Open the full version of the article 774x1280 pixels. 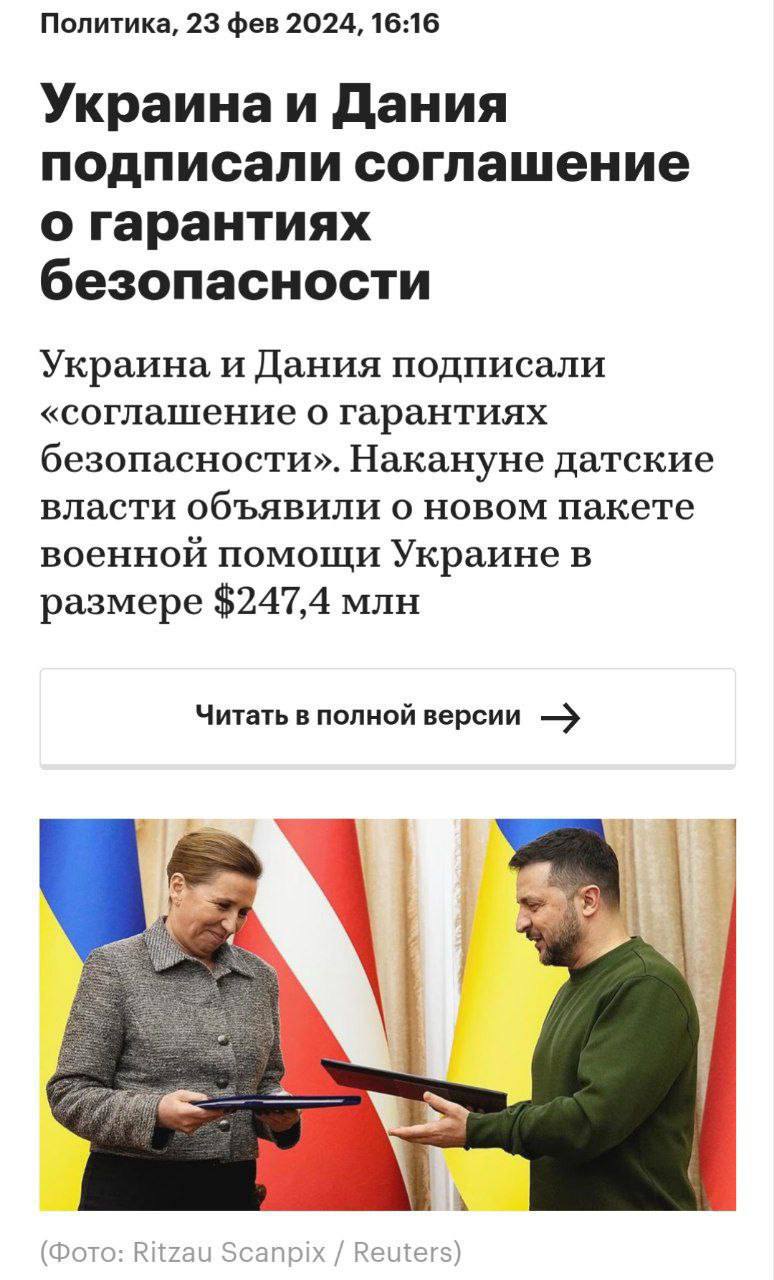[x=387, y=716]
